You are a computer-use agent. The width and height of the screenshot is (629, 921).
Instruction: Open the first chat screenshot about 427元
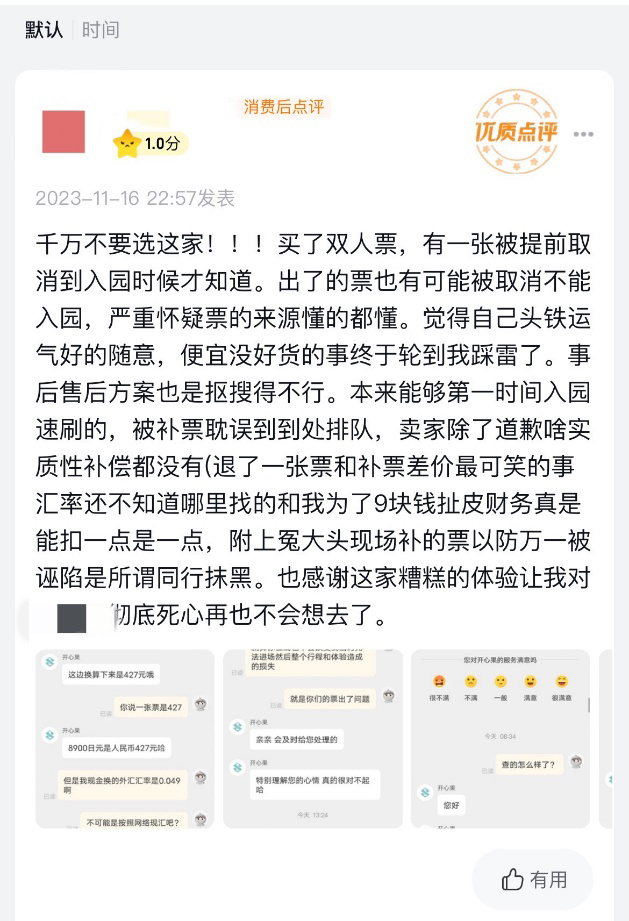[x=126, y=738]
